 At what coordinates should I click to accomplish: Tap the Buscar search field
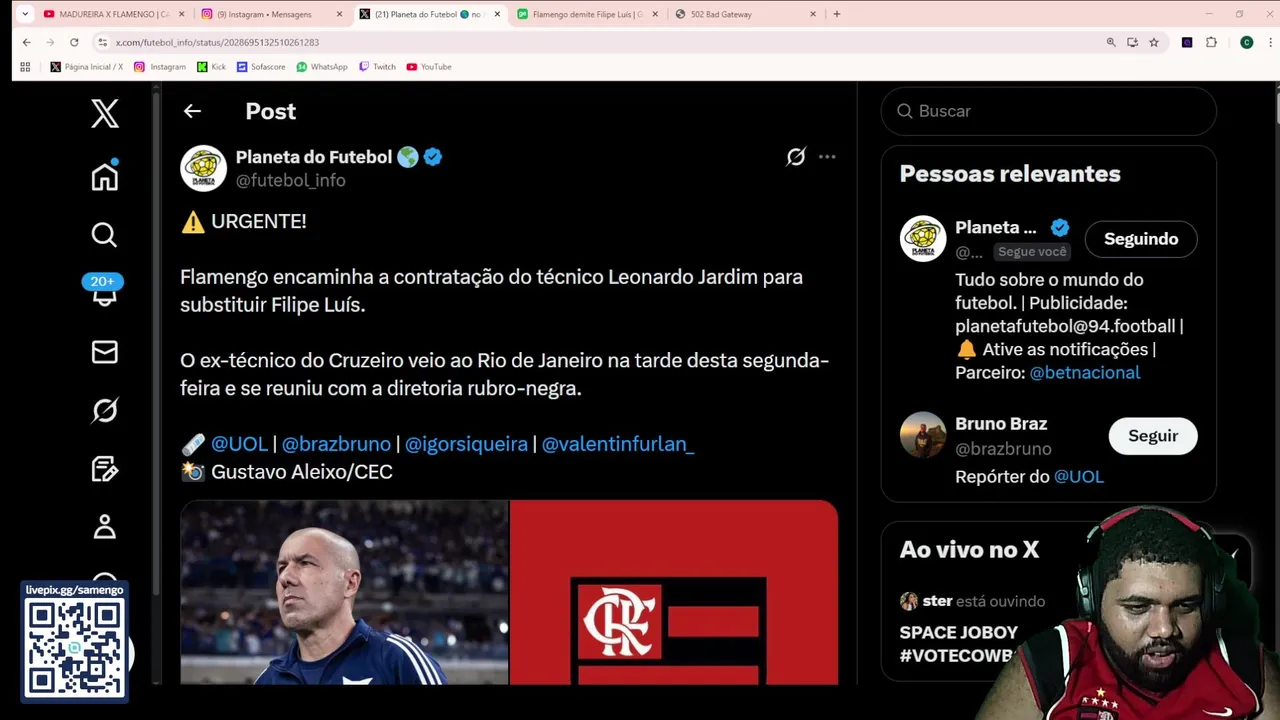[1048, 111]
